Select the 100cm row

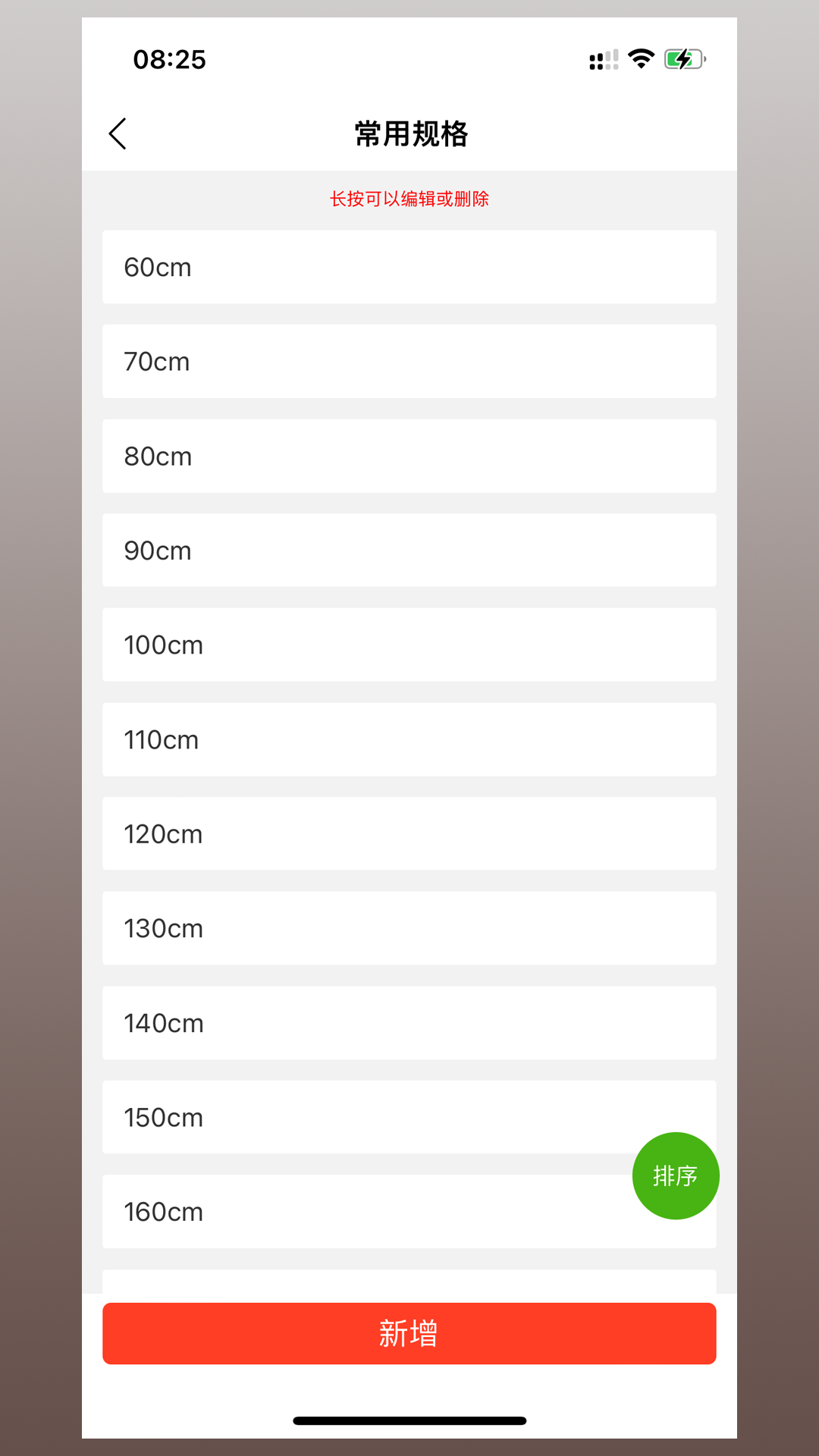(x=409, y=645)
